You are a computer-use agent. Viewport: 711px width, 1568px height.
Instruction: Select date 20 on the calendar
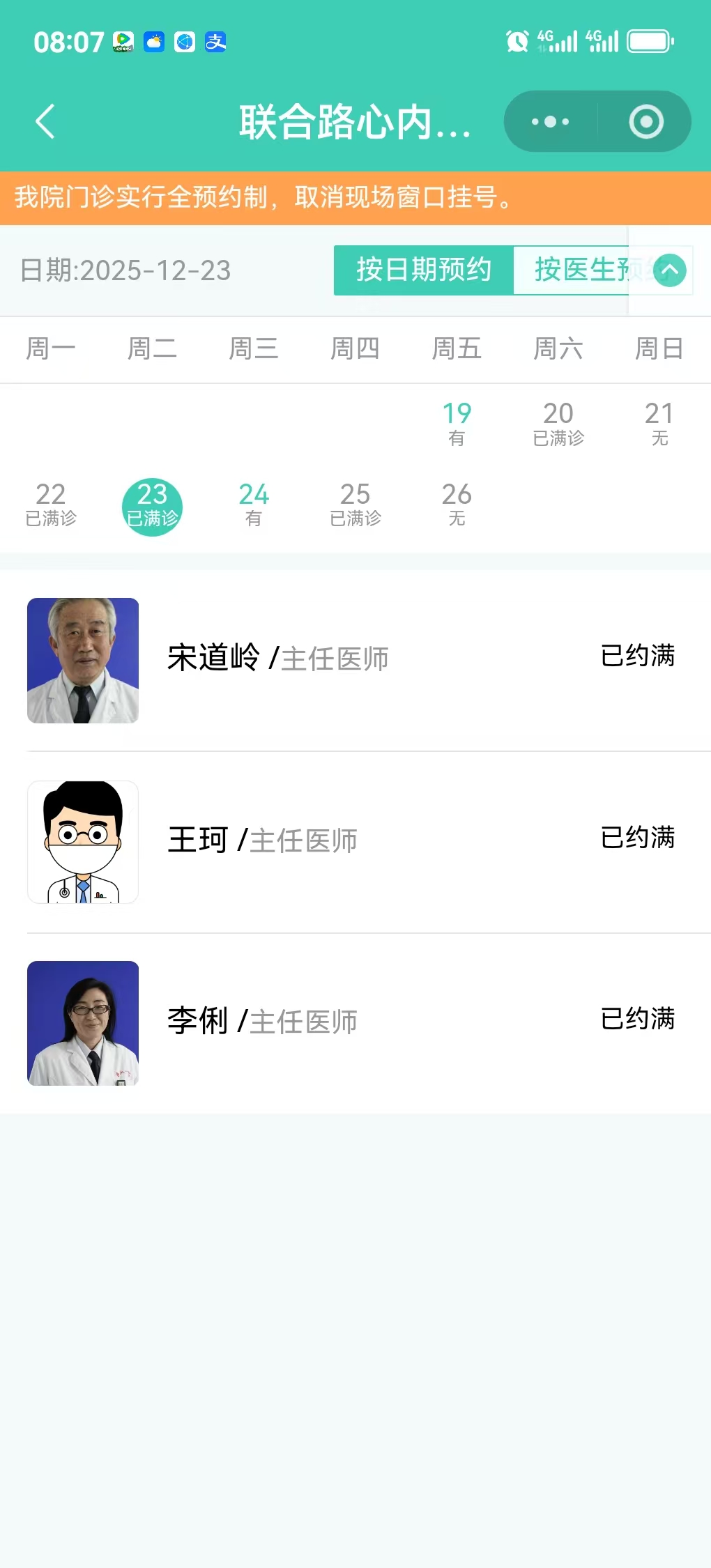[558, 422]
